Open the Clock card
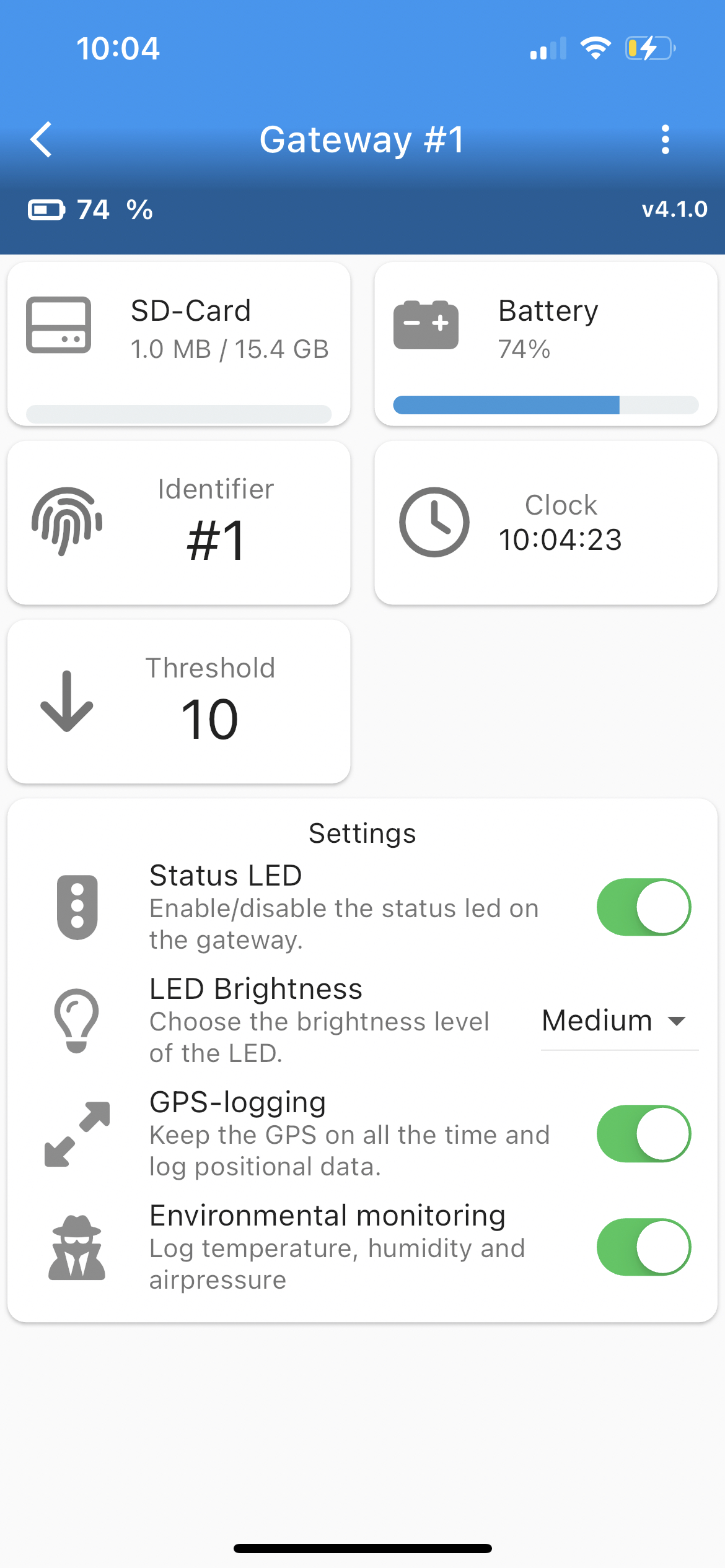The image size is (725, 1568). (x=545, y=522)
